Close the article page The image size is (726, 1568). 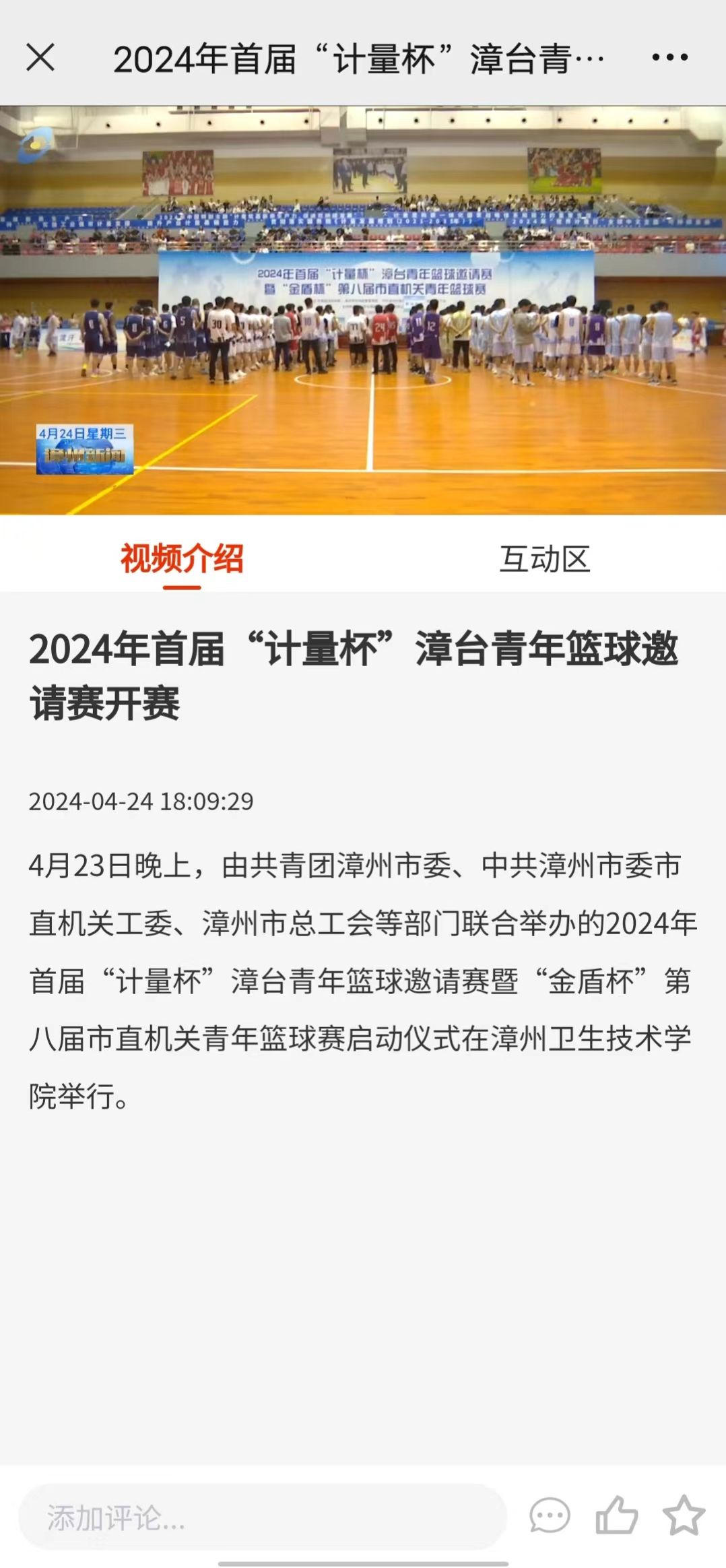click(x=40, y=58)
